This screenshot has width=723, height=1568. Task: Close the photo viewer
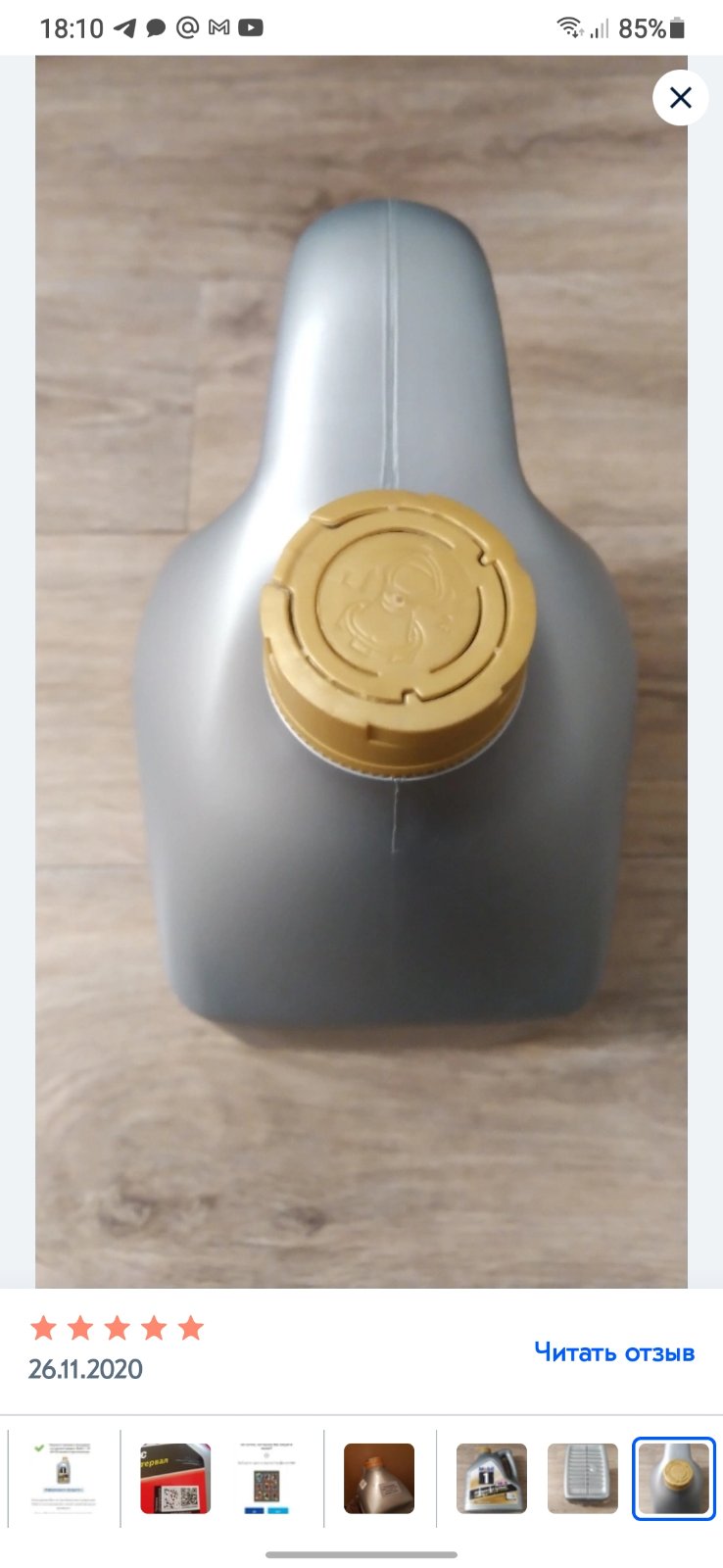[x=680, y=98]
